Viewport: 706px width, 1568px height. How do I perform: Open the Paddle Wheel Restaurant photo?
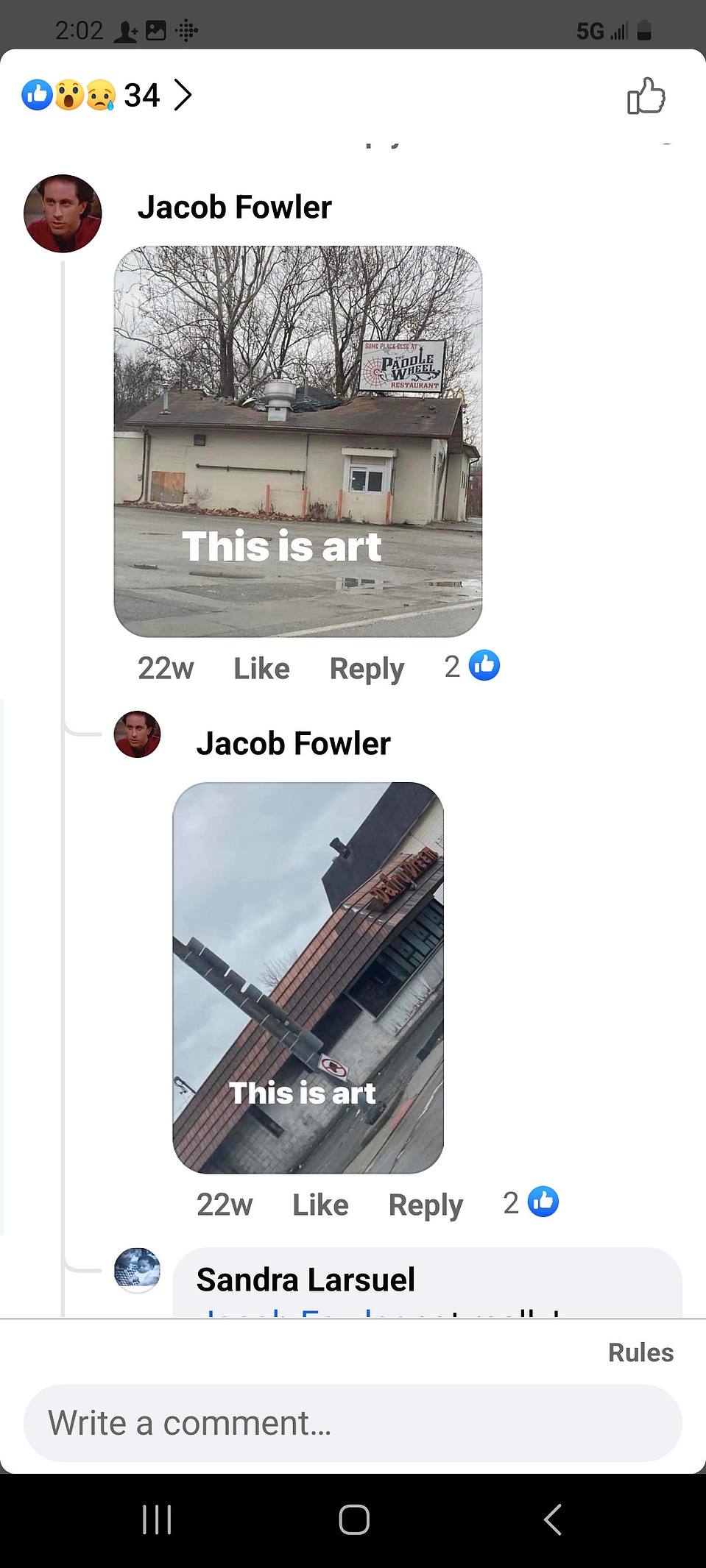pos(297,441)
